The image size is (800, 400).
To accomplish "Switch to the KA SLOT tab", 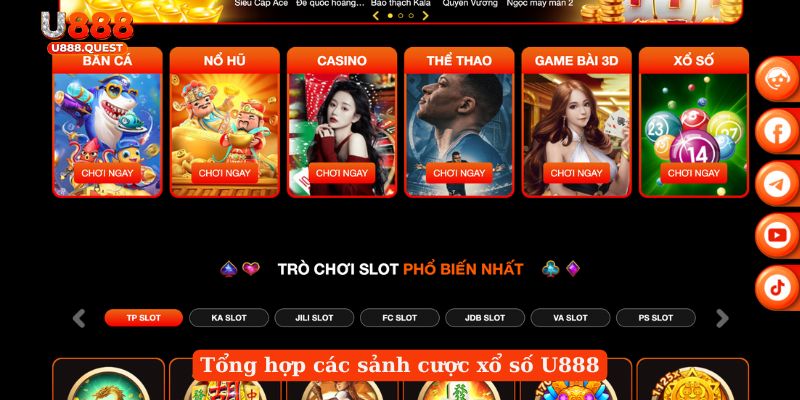I will click(229, 318).
